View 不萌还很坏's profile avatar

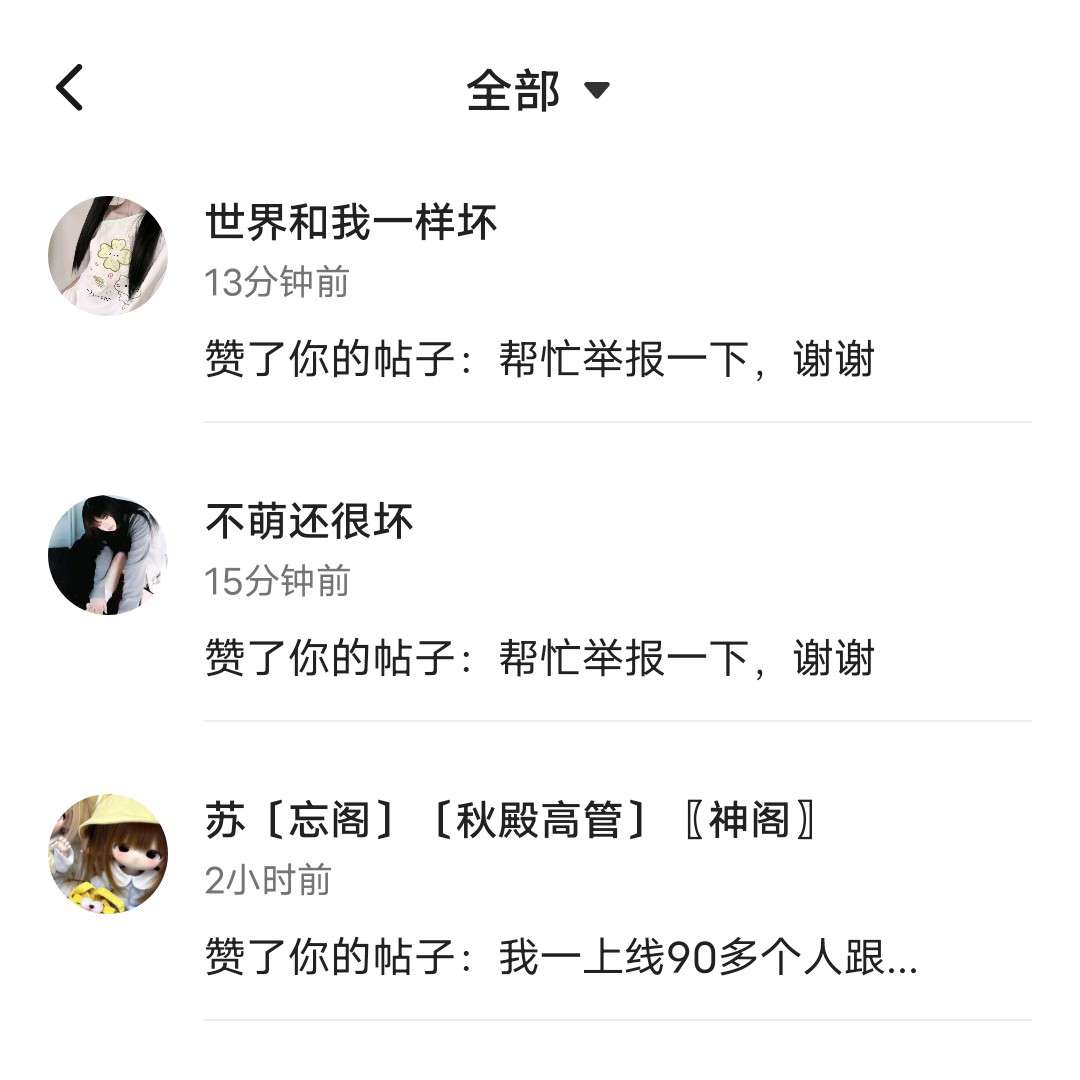coord(108,554)
